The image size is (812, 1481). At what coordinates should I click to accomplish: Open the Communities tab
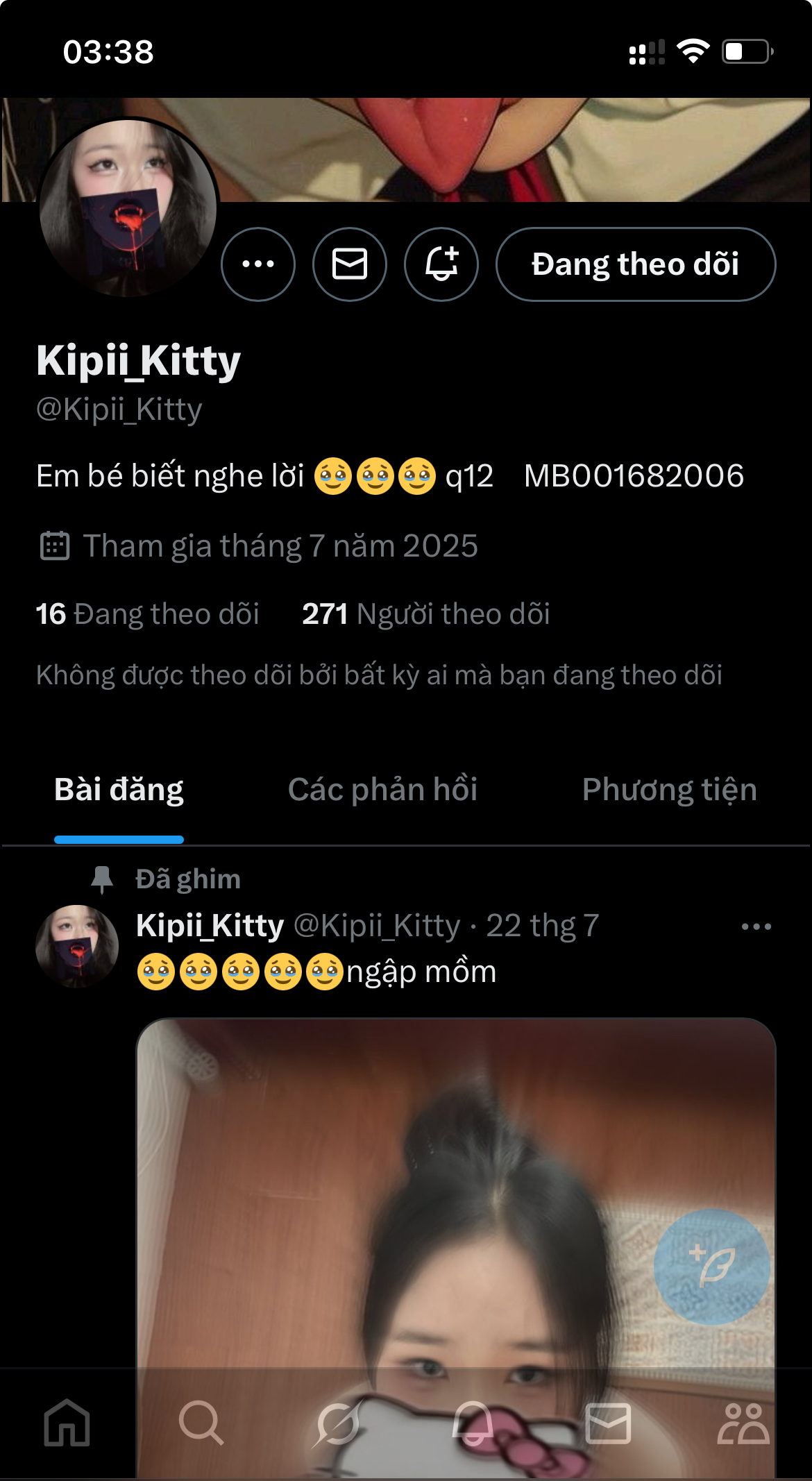[x=743, y=1423]
